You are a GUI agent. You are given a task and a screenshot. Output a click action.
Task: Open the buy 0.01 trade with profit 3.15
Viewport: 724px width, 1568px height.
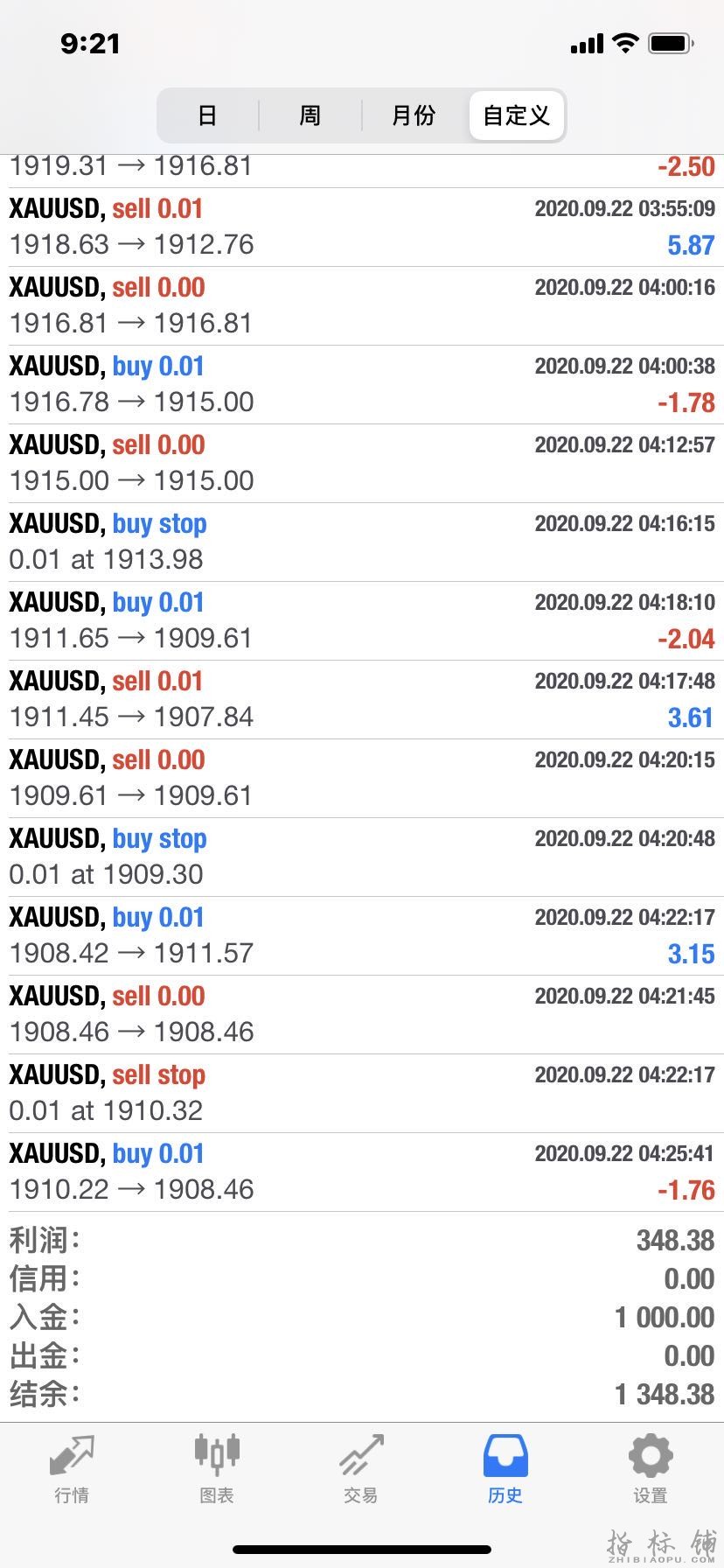coord(362,936)
